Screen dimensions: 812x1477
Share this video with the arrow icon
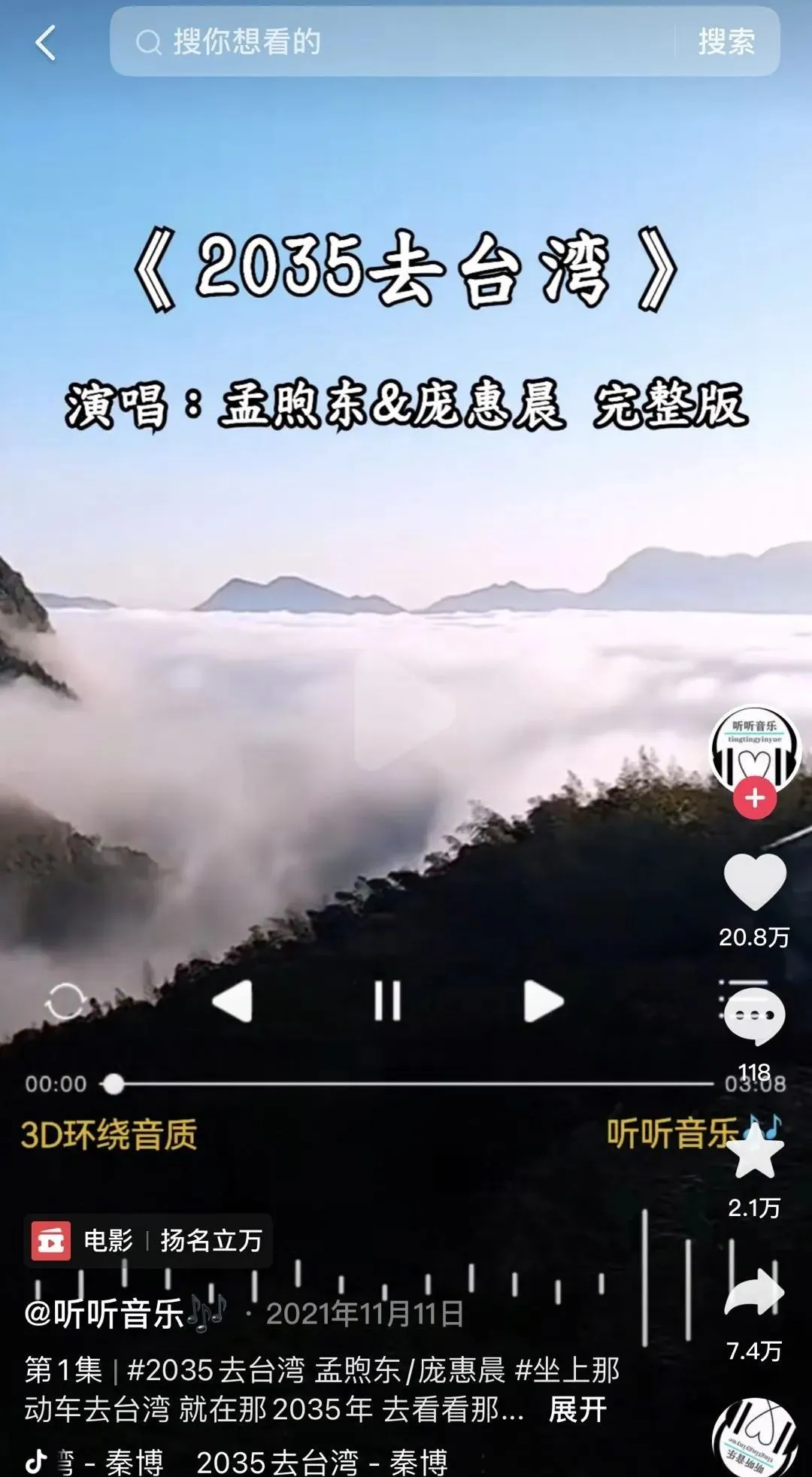pyautogui.click(x=755, y=1292)
